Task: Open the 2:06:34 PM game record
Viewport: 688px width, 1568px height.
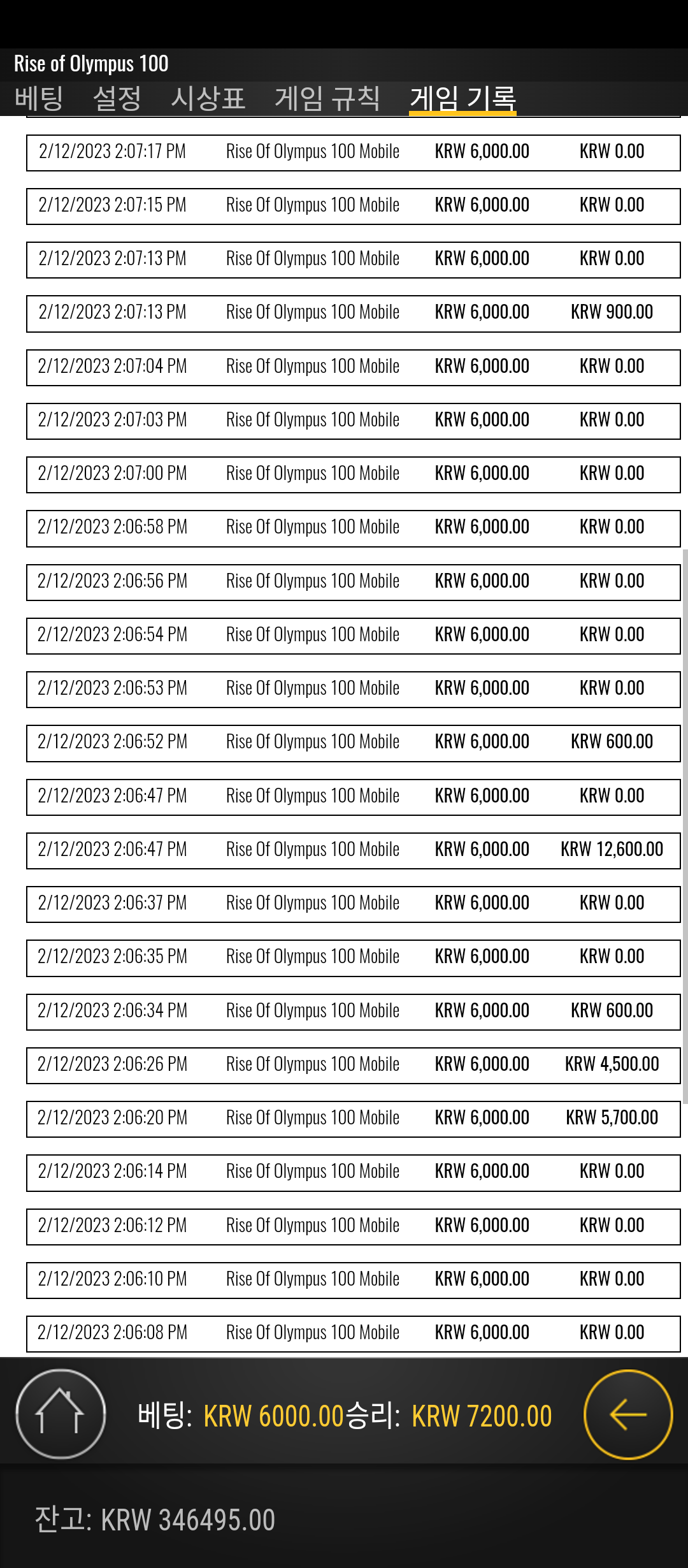Action: pos(354,1012)
